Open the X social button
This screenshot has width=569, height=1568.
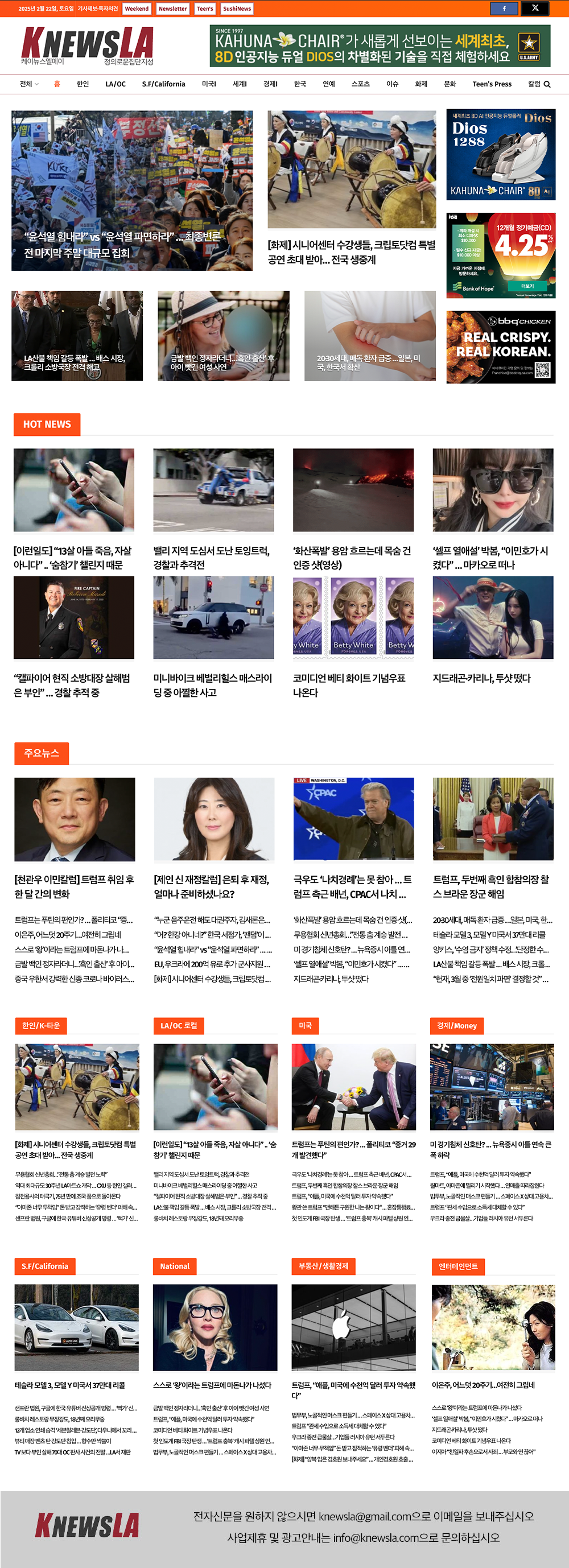(x=534, y=9)
